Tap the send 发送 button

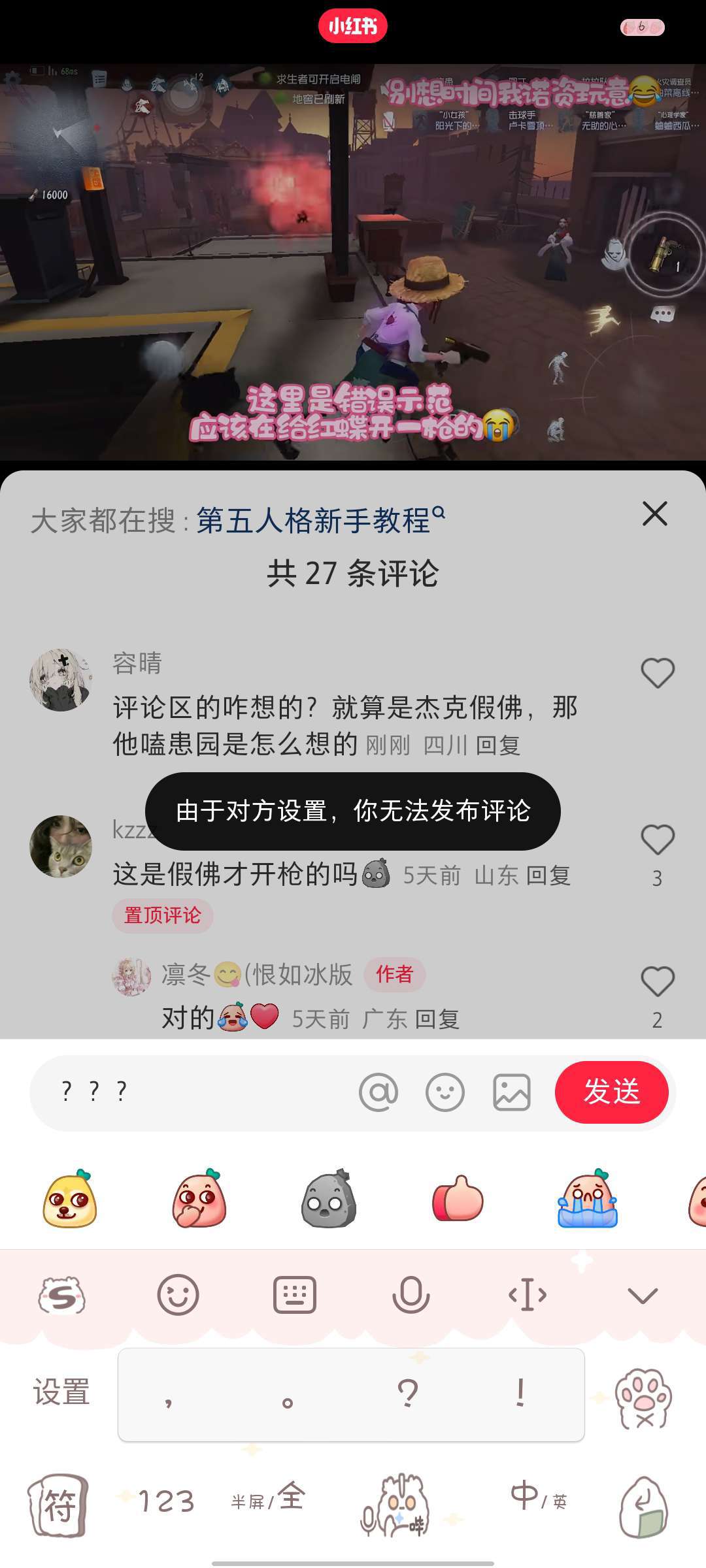click(x=611, y=1092)
